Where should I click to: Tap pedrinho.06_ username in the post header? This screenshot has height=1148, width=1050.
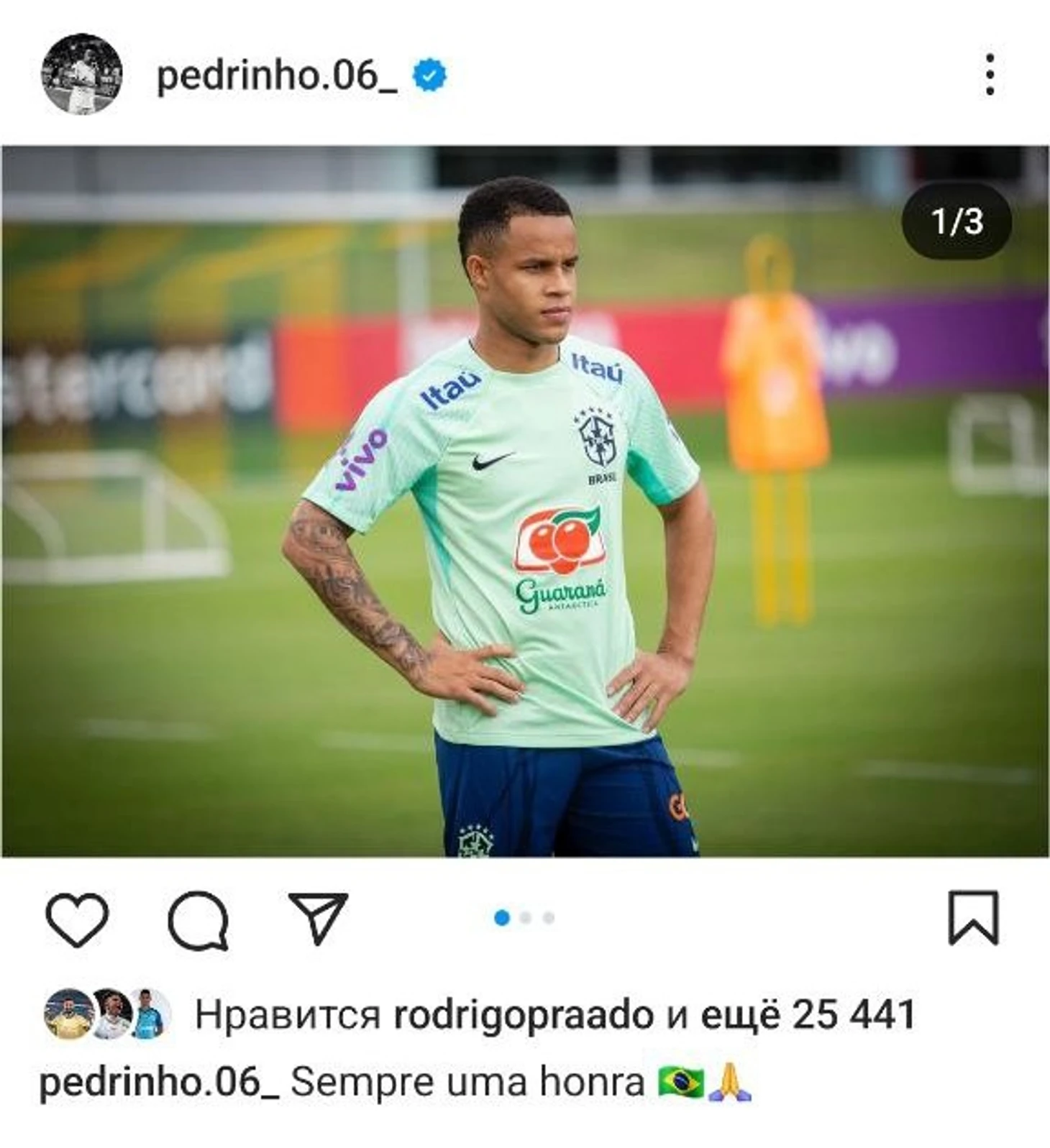coord(277,75)
